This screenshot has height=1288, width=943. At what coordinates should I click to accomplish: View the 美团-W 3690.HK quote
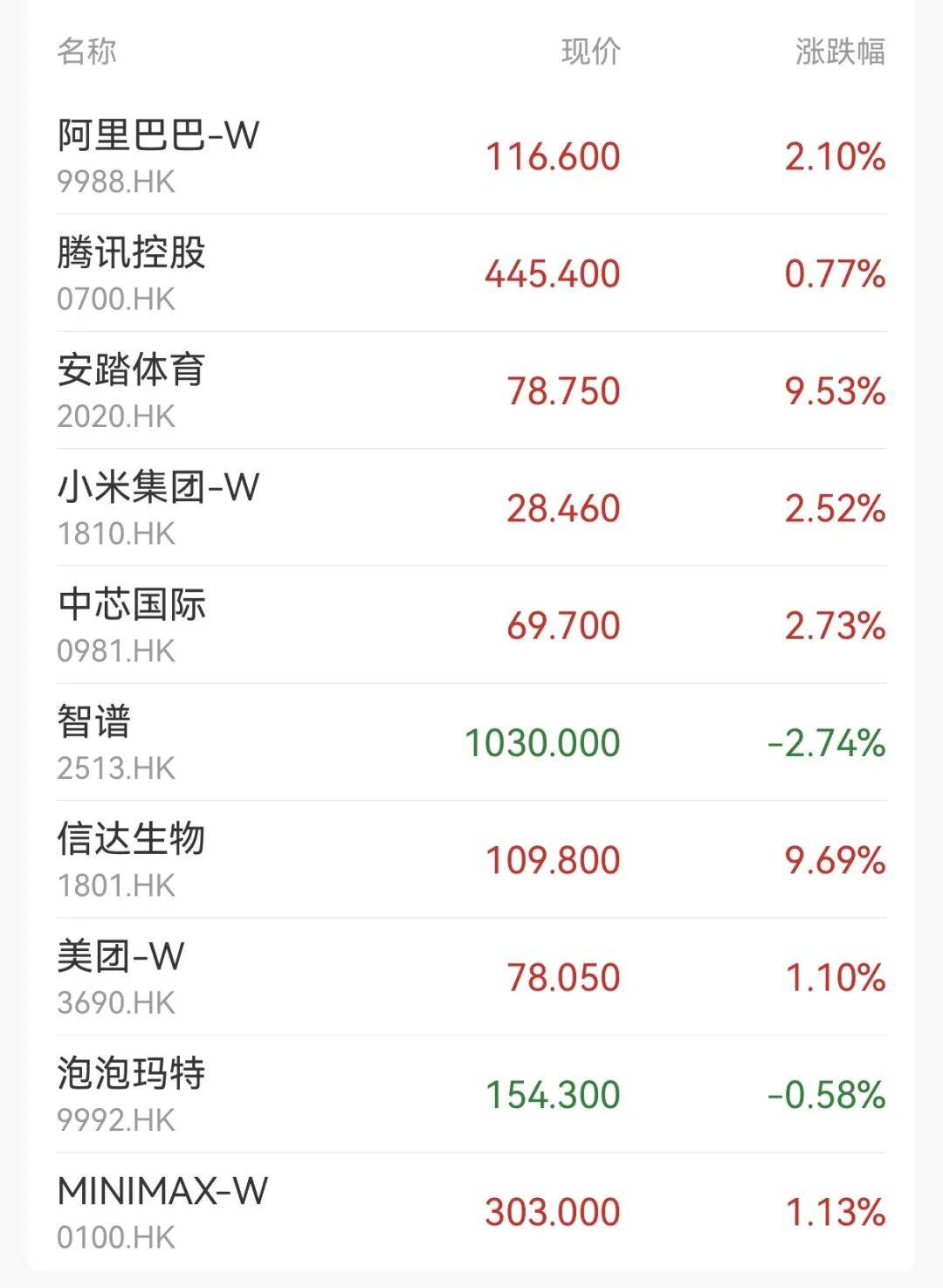tap(471, 976)
